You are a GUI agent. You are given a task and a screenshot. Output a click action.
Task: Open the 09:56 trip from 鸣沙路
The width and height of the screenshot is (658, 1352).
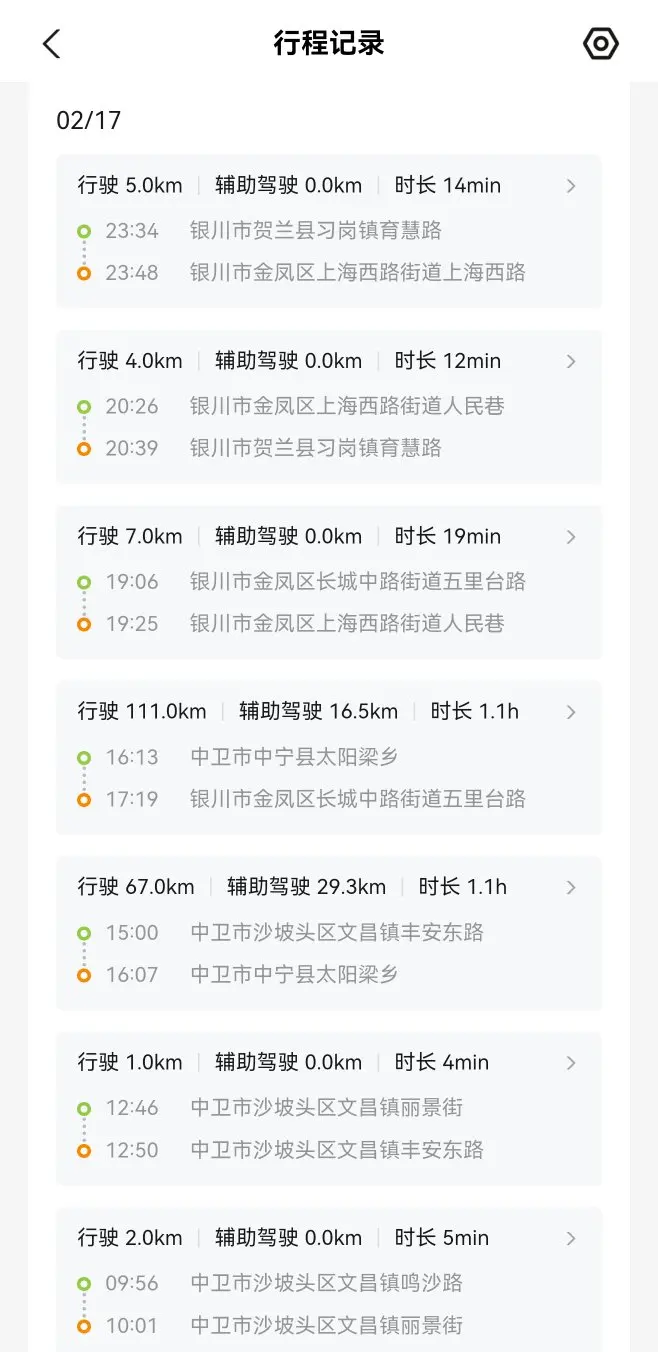click(329, 1280)
